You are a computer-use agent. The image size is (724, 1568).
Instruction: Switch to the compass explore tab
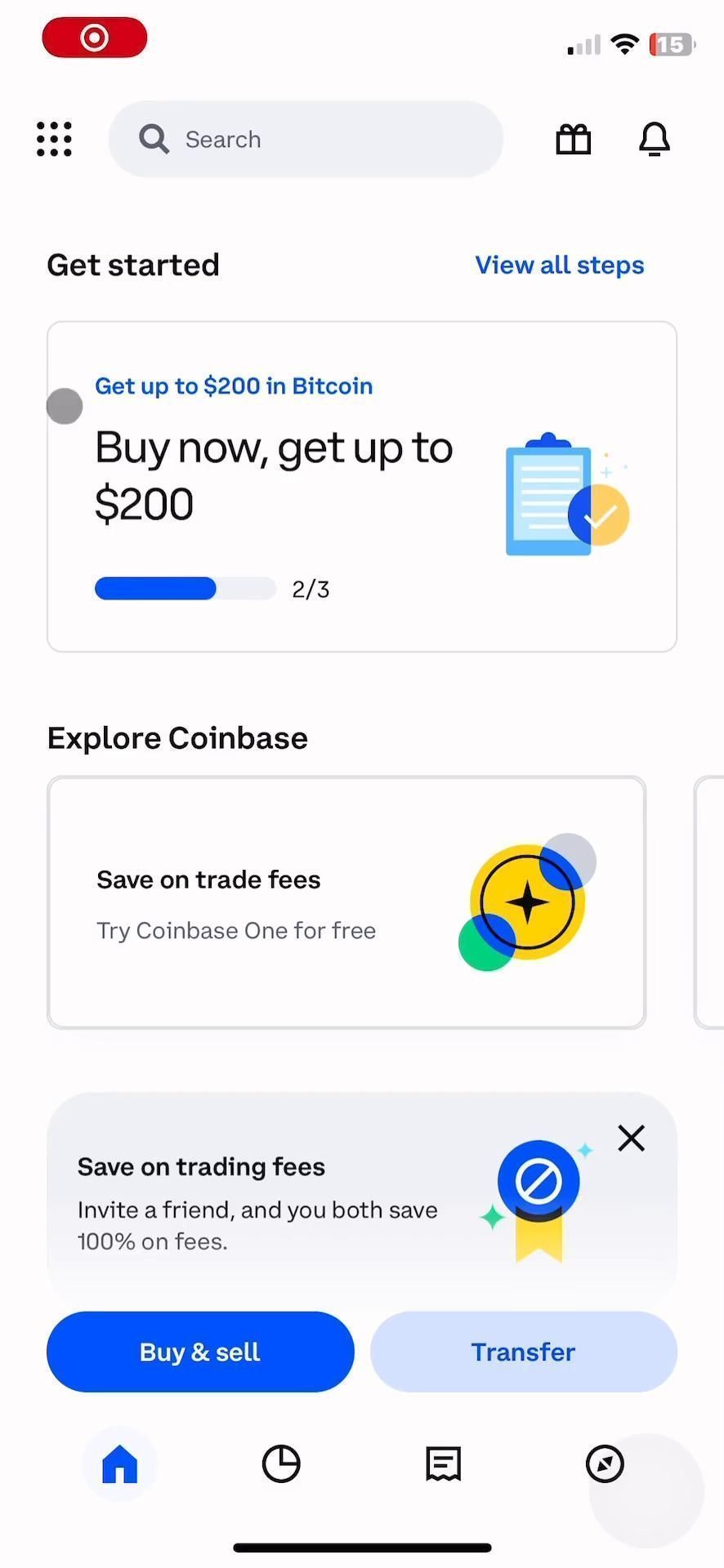[x=605, y=1463]
